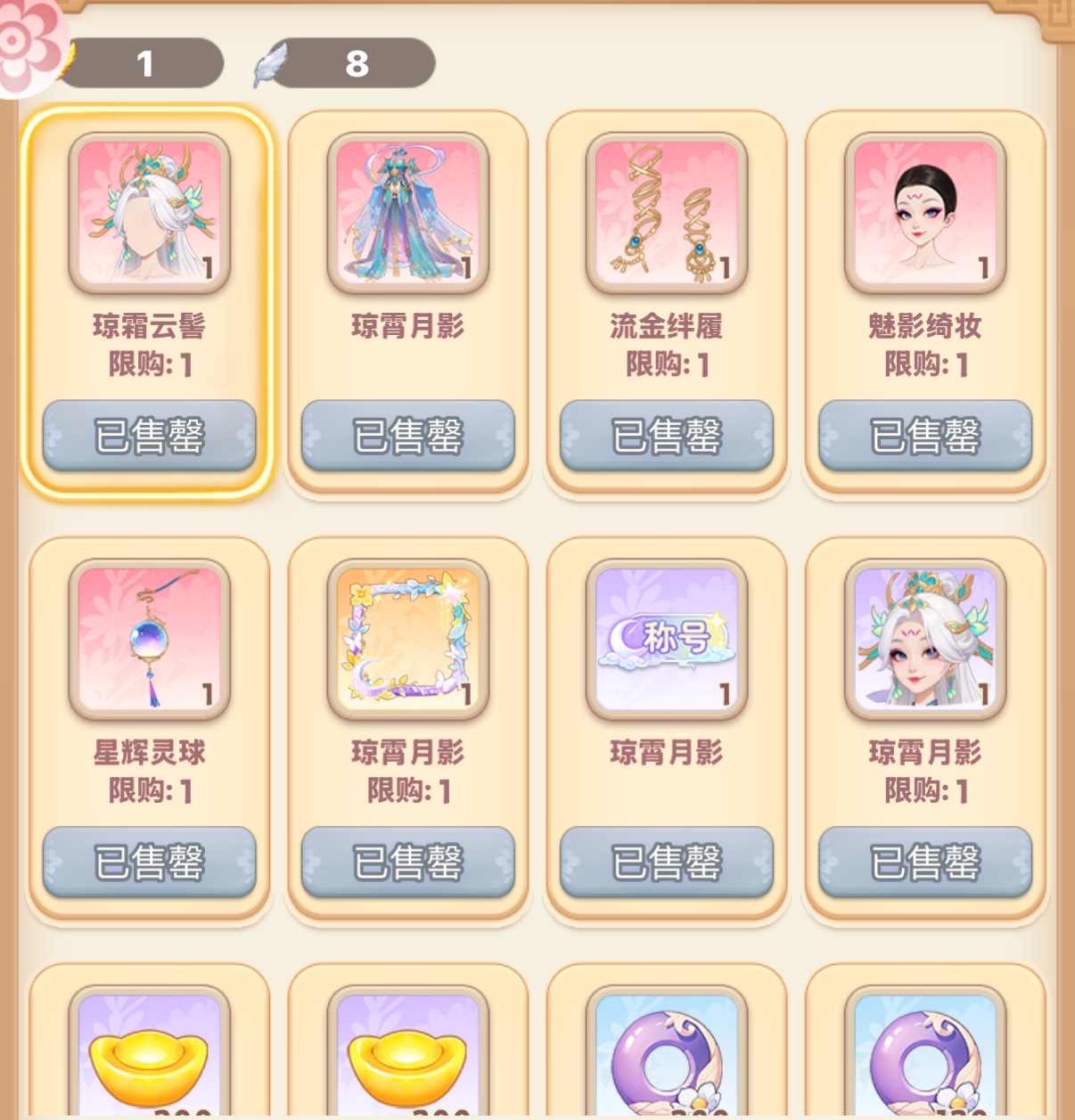Open the 星辉灵球 orb item icon
Viewport: 1075px width, 1120px height.
tap(149, 639)
